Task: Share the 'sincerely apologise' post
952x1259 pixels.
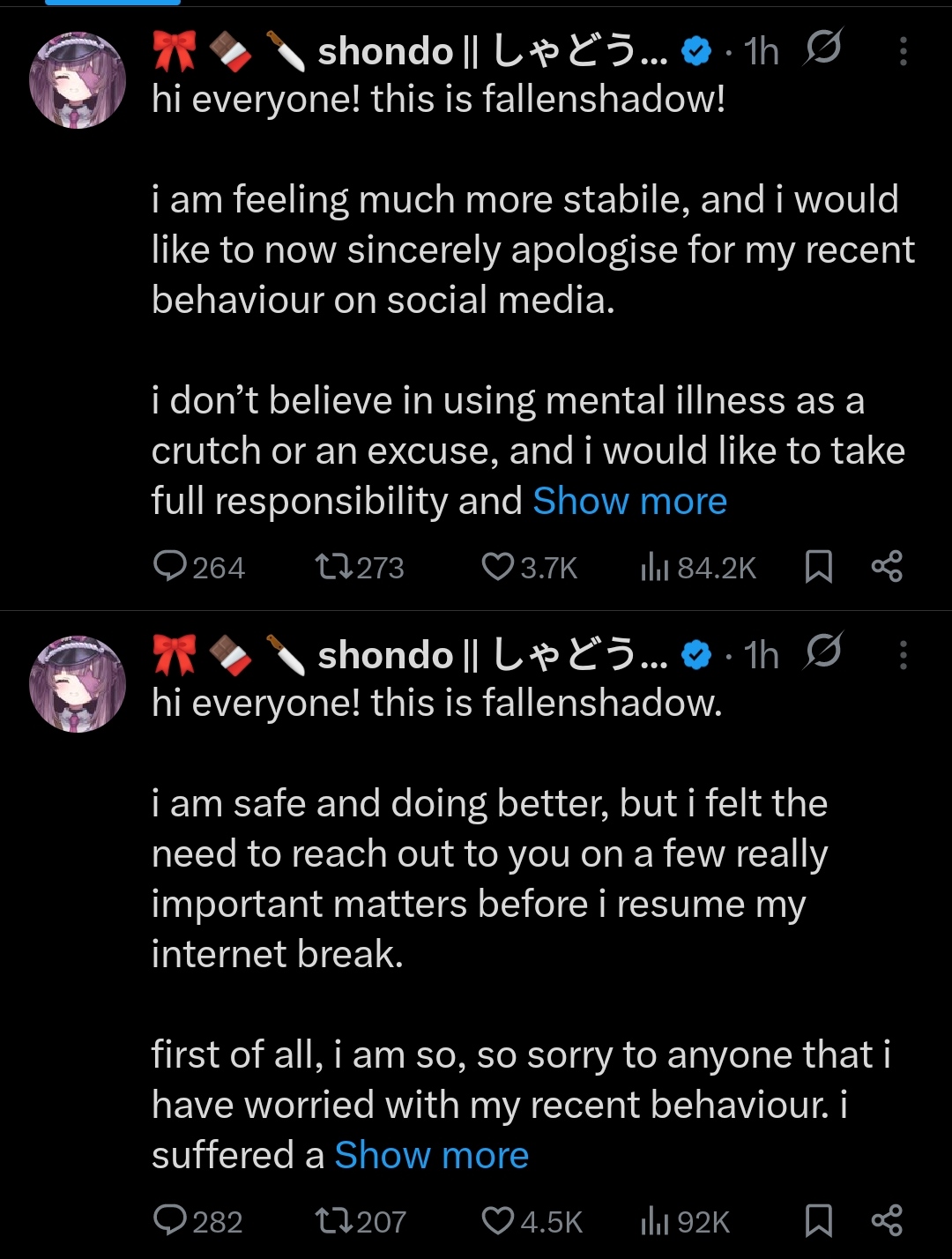Action: [887, 567]
